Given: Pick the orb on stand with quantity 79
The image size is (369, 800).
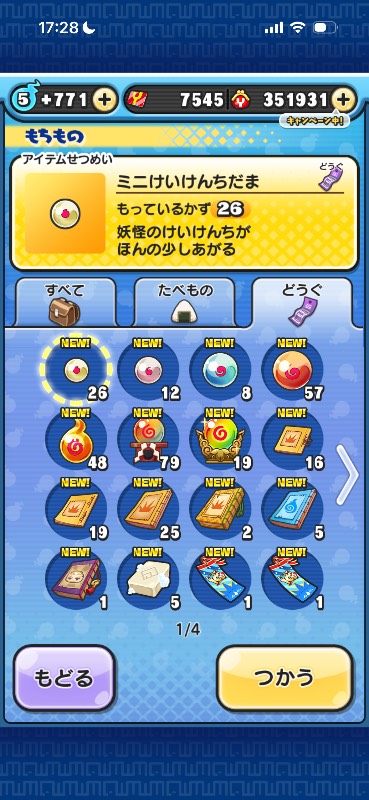Looking at the screenshot, I should point(148,440).
